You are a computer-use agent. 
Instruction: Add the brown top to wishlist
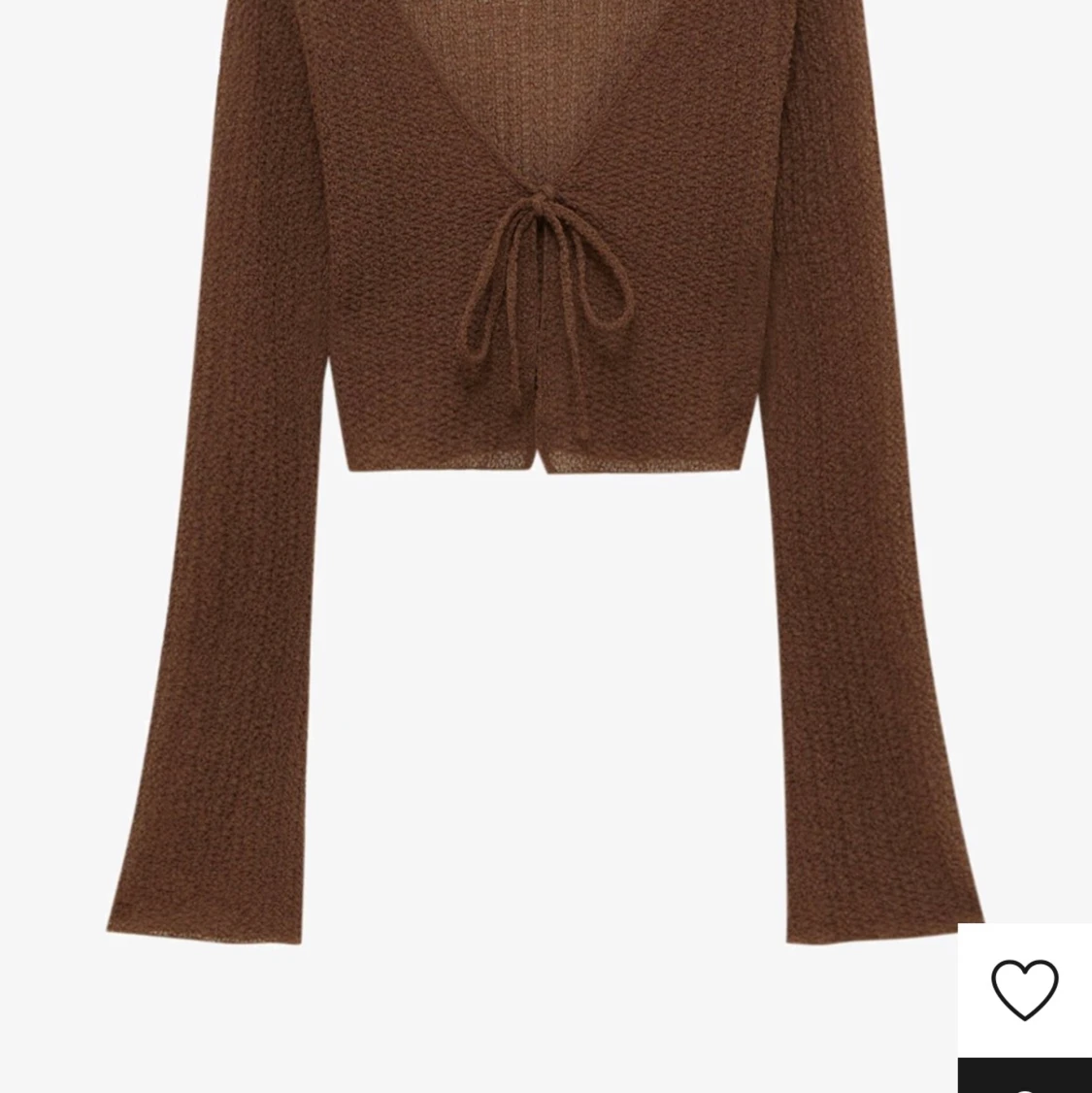point(1024,989)
